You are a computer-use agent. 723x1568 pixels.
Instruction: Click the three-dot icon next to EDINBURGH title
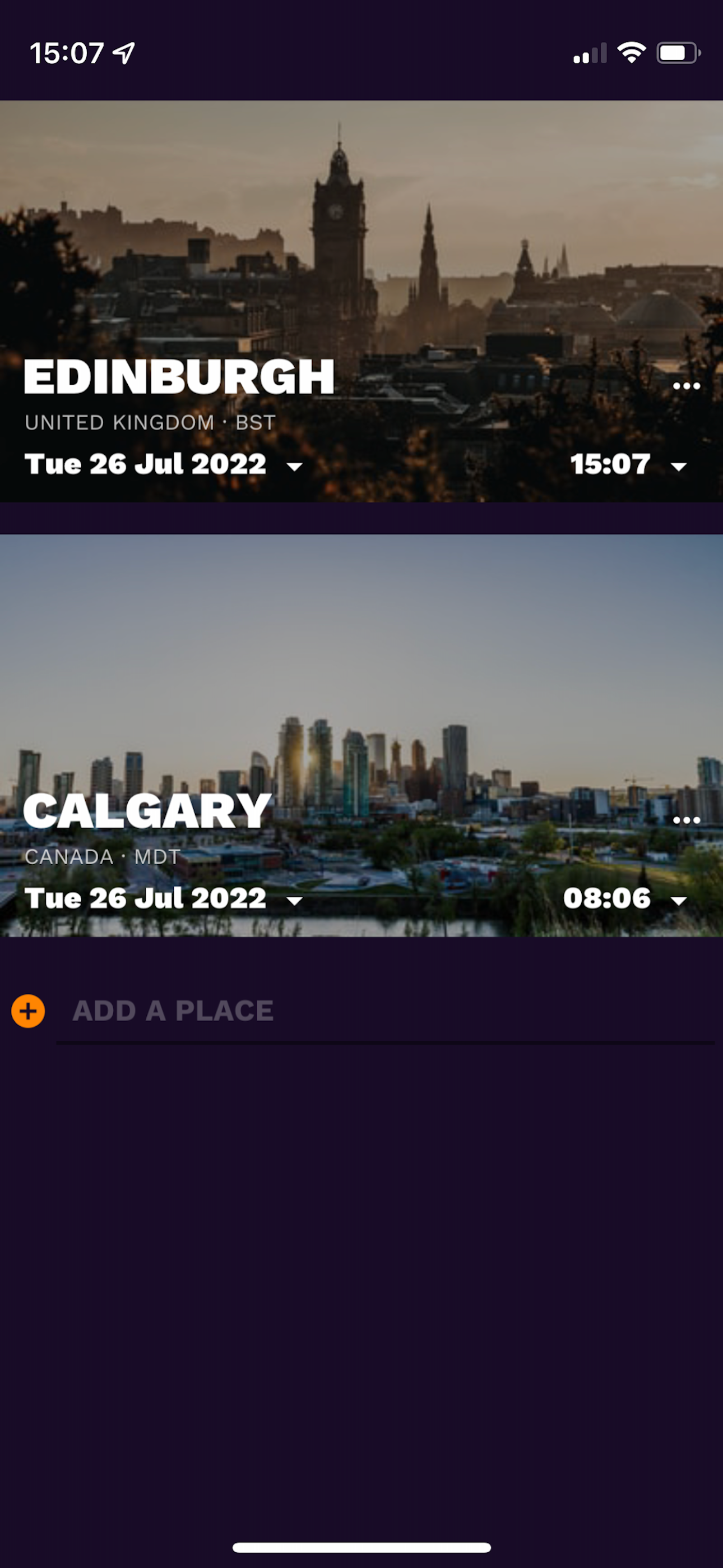pyautogui.click(x=687, y=386)
